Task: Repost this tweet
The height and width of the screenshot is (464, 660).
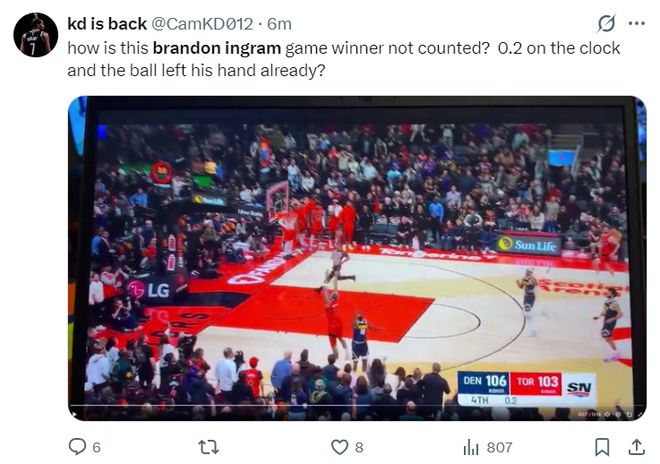Action: 209,446
